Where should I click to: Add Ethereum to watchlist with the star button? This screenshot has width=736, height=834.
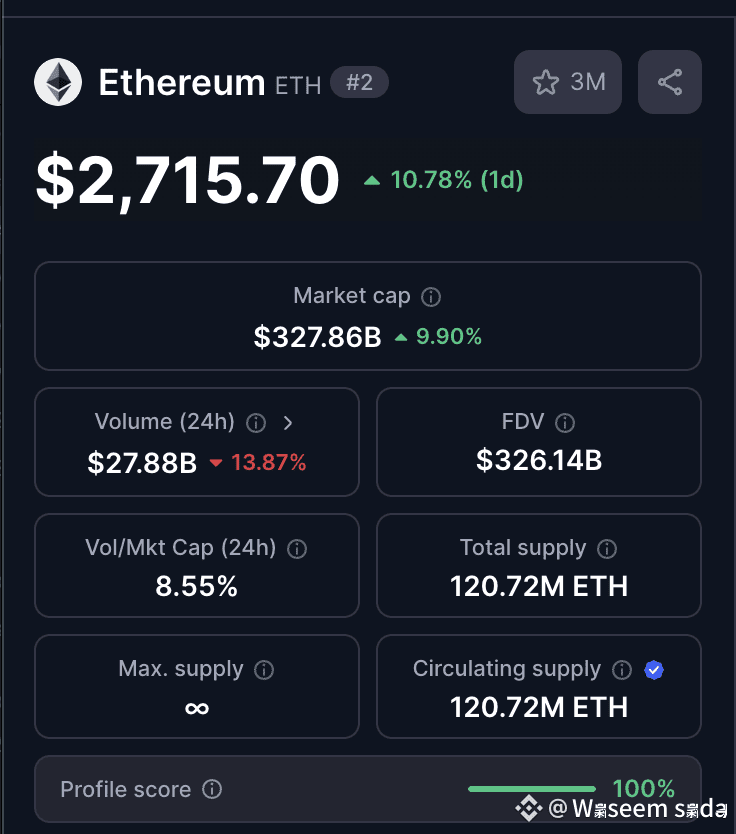(567, 82)
